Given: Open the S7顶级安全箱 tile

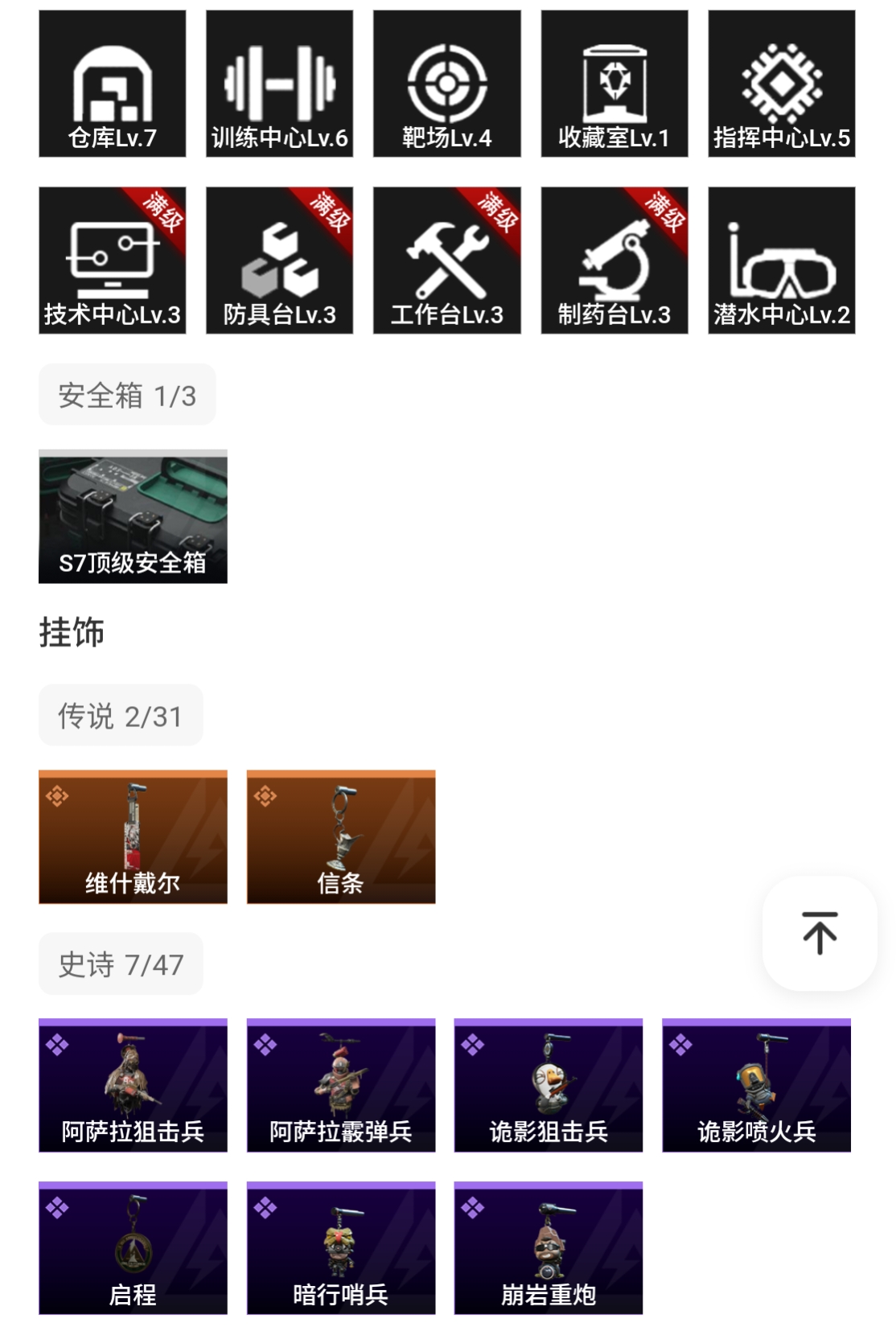Looking at the screenshot, I should 133,516.
